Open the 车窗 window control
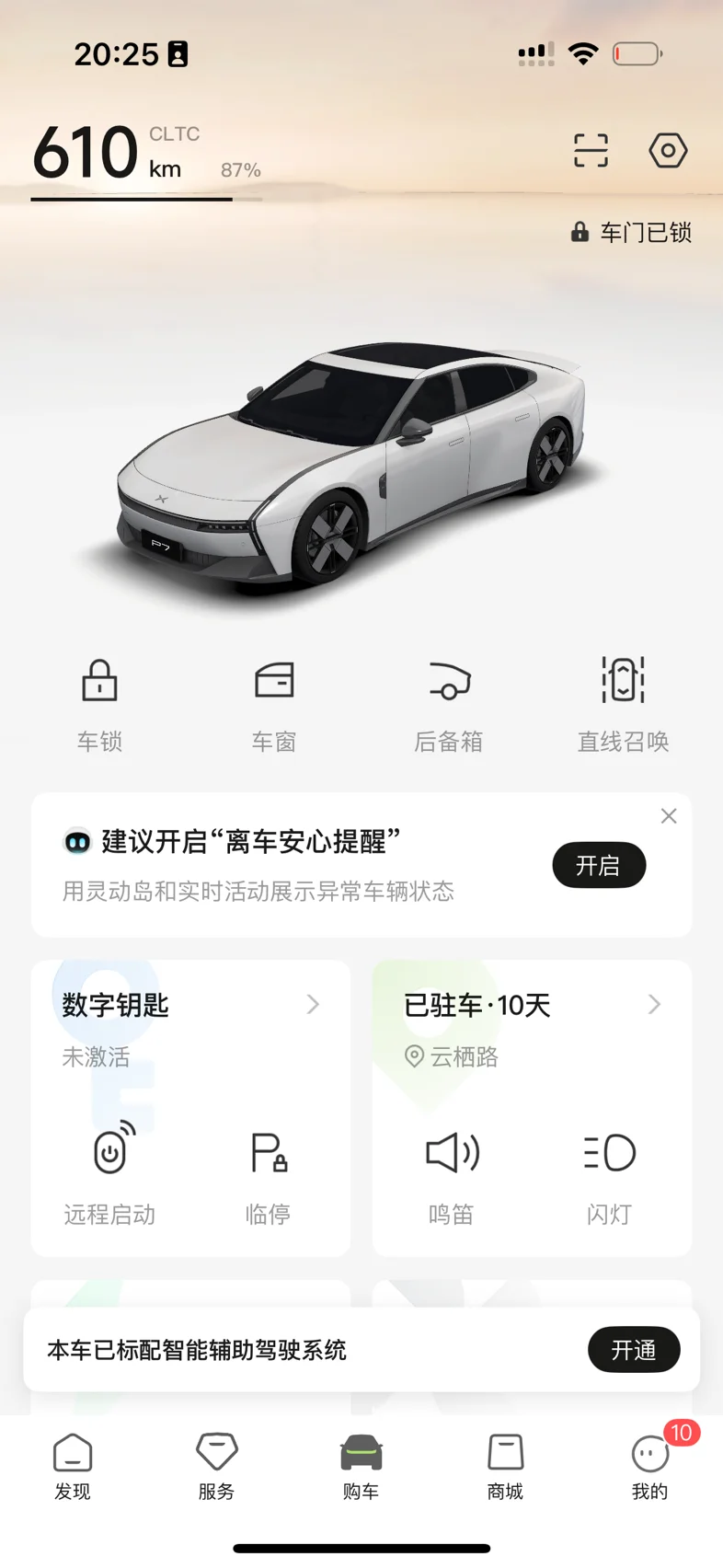Screen dimensions: 723x1568 coord(274,703)
